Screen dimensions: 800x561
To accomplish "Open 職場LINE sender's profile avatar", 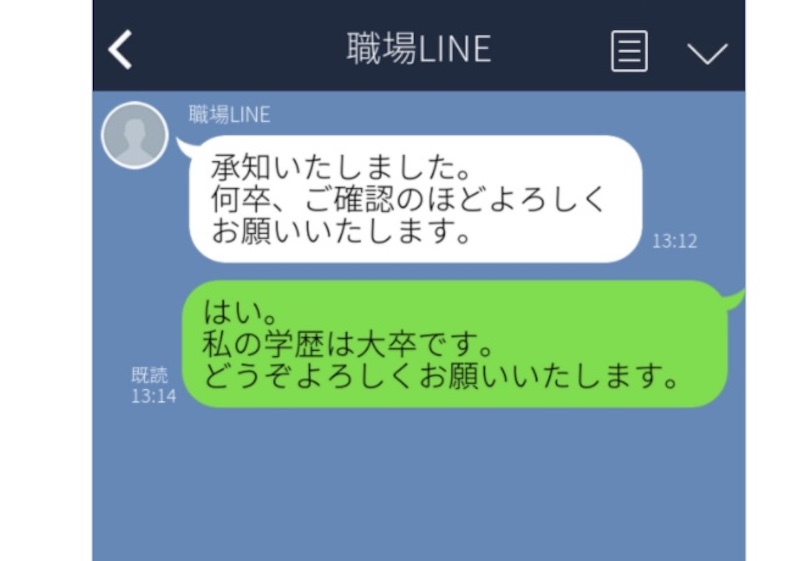I will point(135,135).
